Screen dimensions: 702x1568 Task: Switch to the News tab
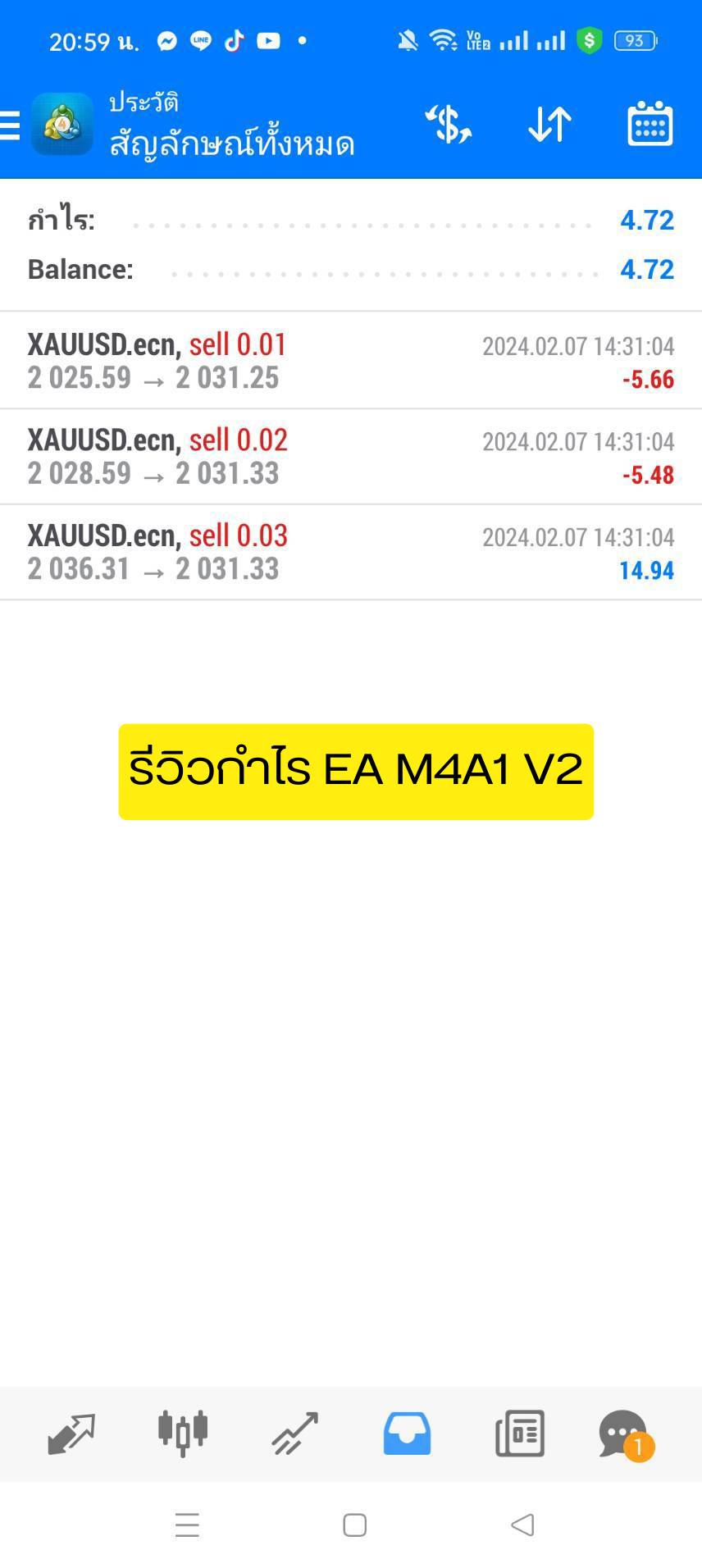(520, 1434)
